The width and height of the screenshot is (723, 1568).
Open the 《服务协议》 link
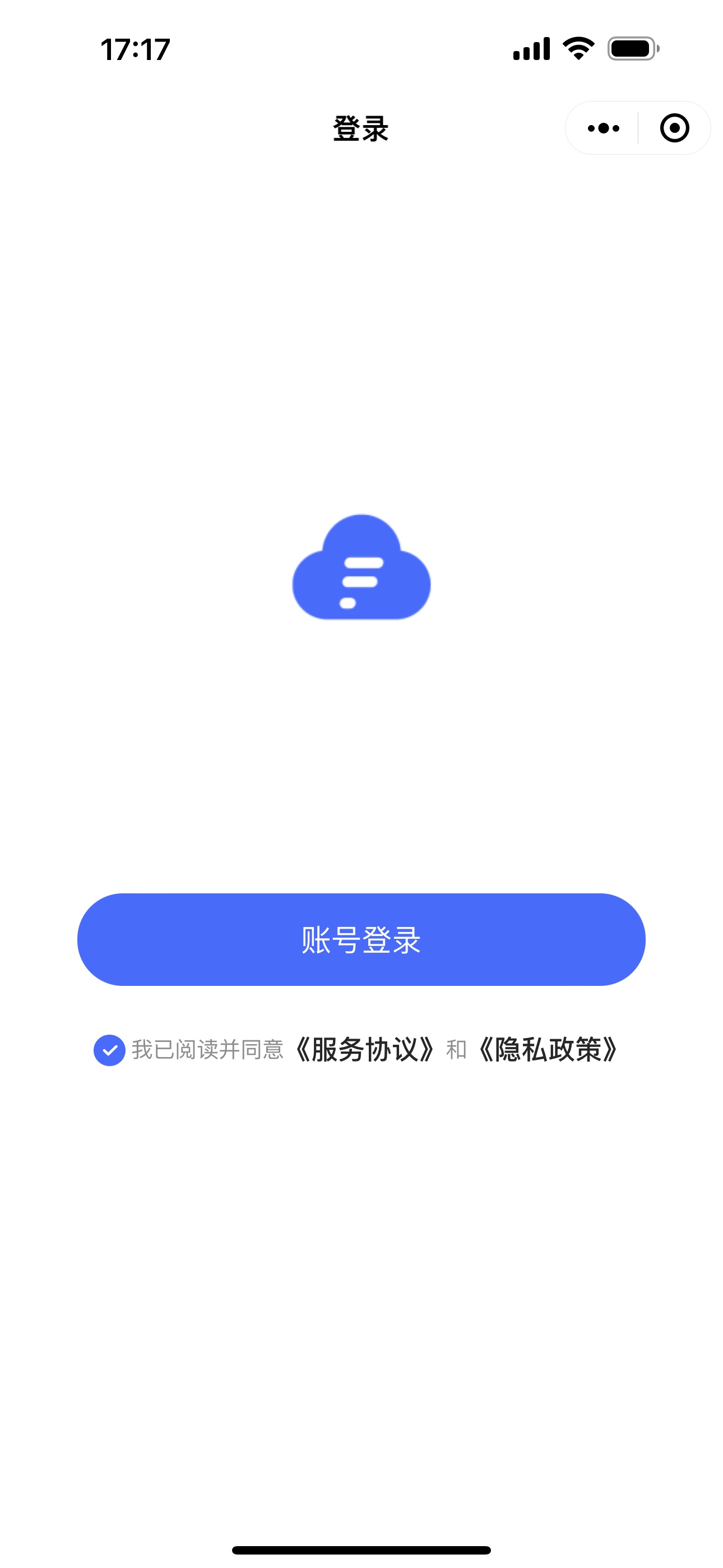(x=364, y=1049)
